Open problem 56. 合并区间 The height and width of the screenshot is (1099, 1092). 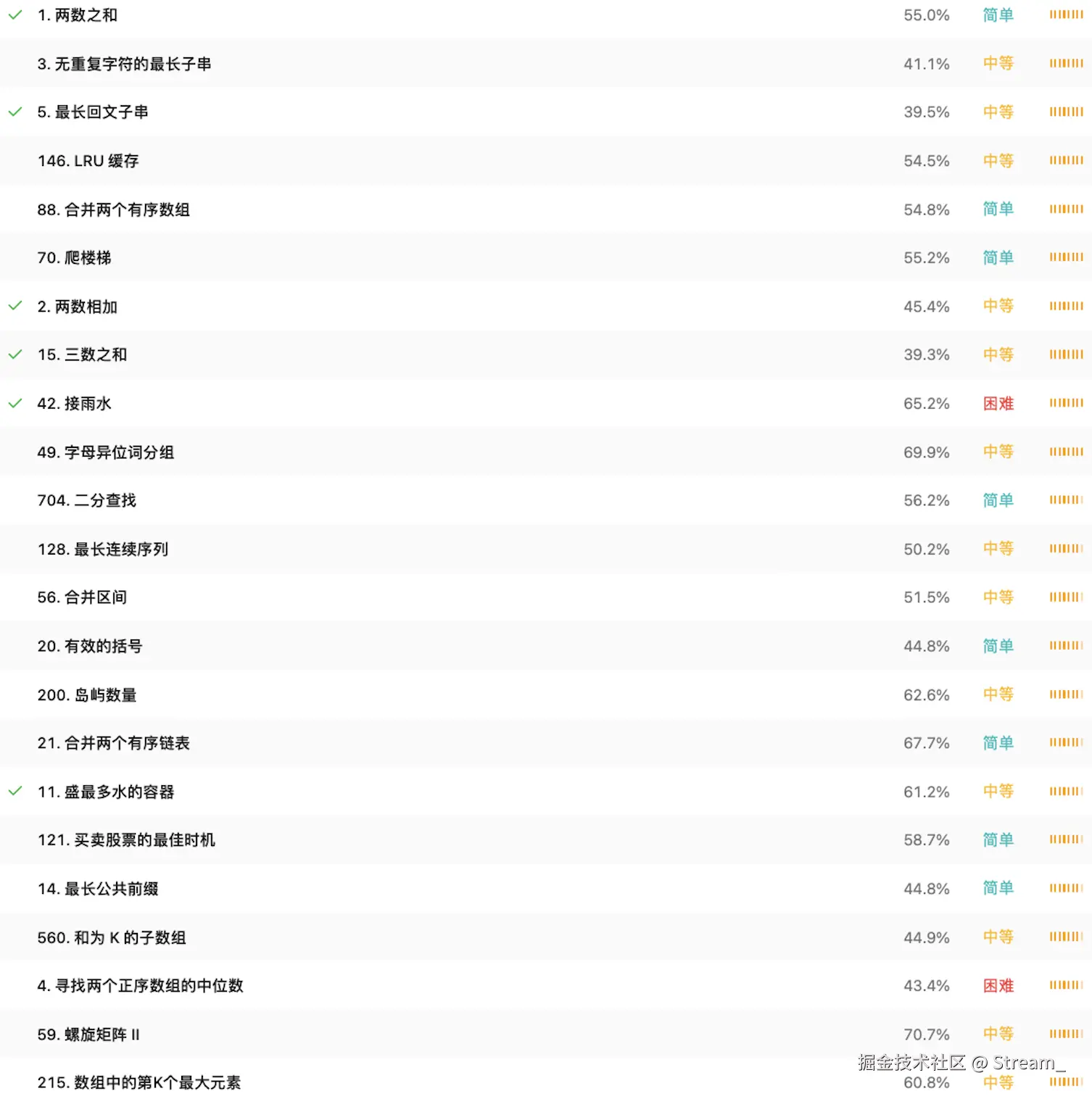click(x=82, y=597)
